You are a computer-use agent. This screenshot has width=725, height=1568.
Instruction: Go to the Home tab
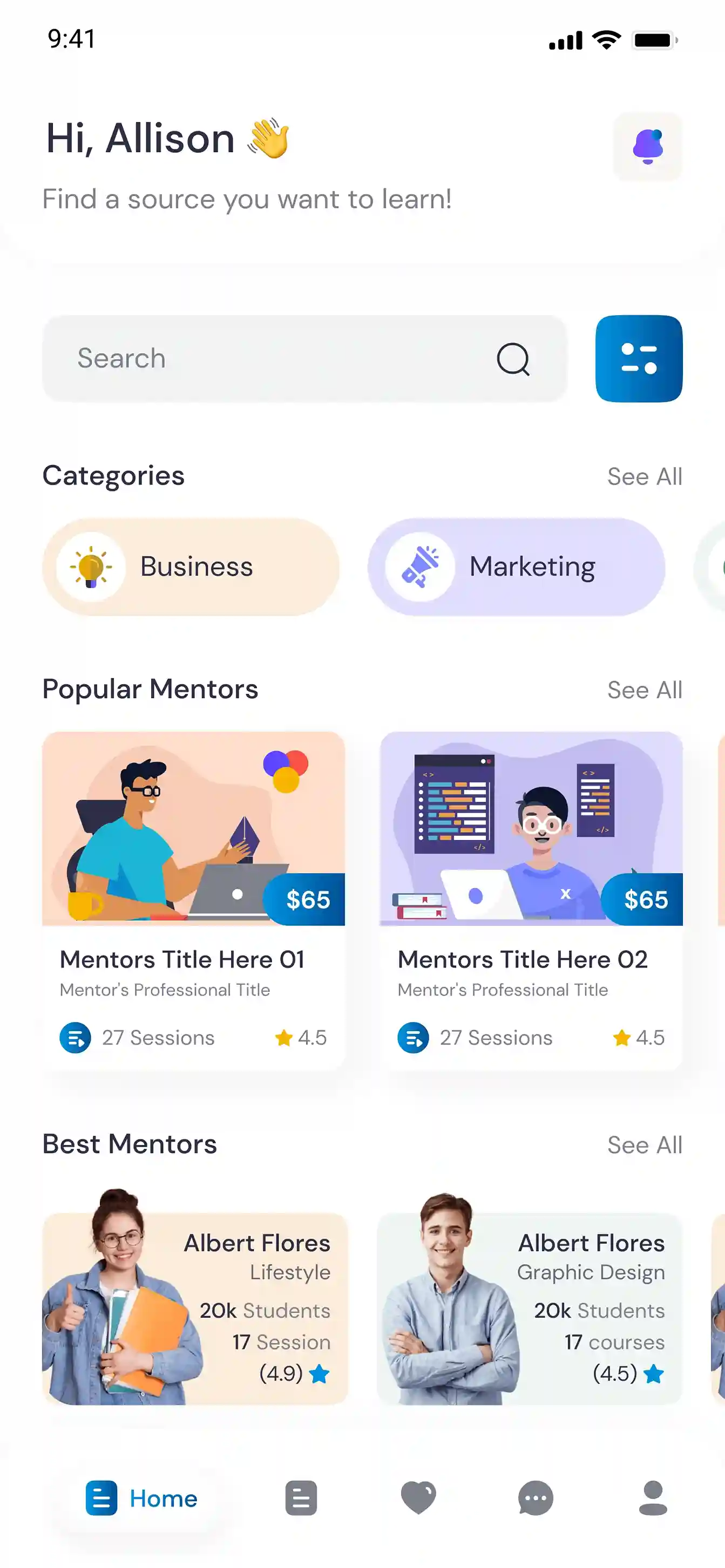[141, 1498]
